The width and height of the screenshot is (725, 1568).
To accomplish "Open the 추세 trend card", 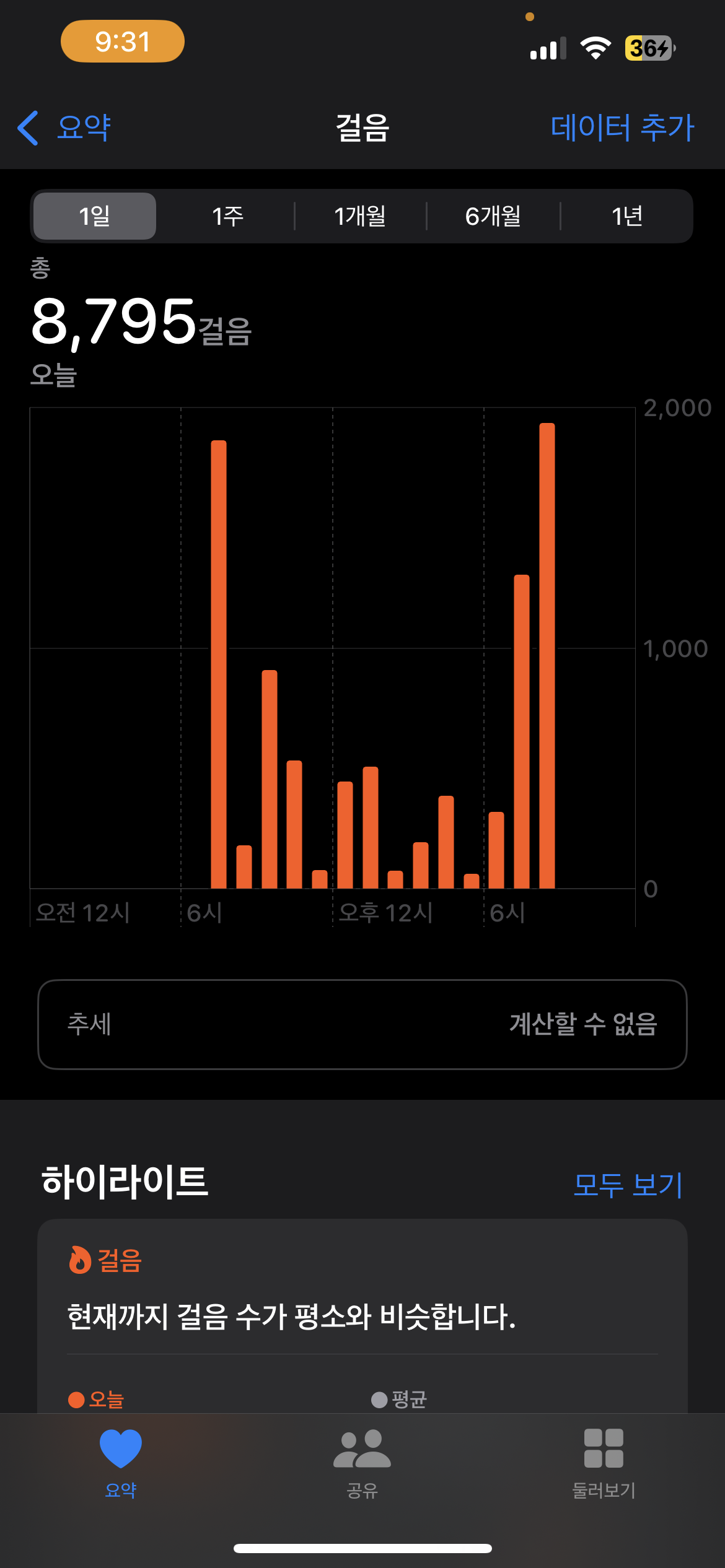I will pyautogui.click(x=362, y=1024).
